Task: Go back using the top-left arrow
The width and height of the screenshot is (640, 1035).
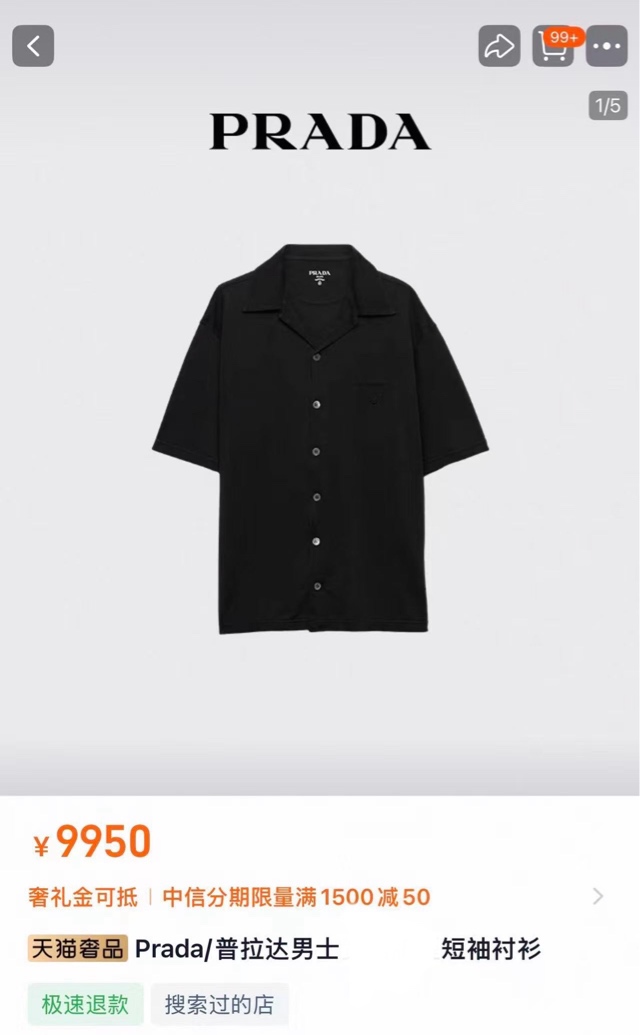Action: (33, 46)
